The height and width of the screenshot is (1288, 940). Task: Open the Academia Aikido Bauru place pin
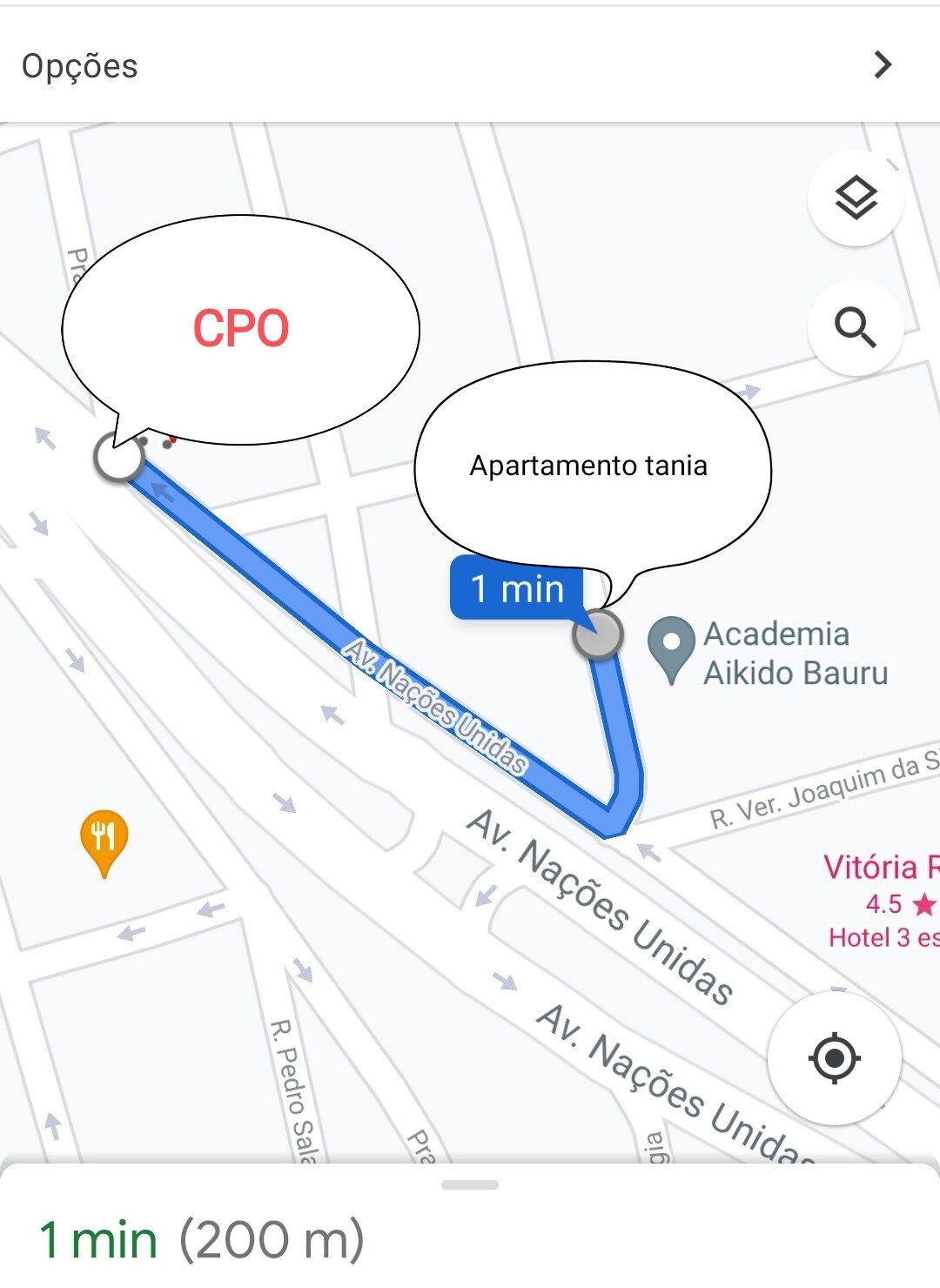671,645
